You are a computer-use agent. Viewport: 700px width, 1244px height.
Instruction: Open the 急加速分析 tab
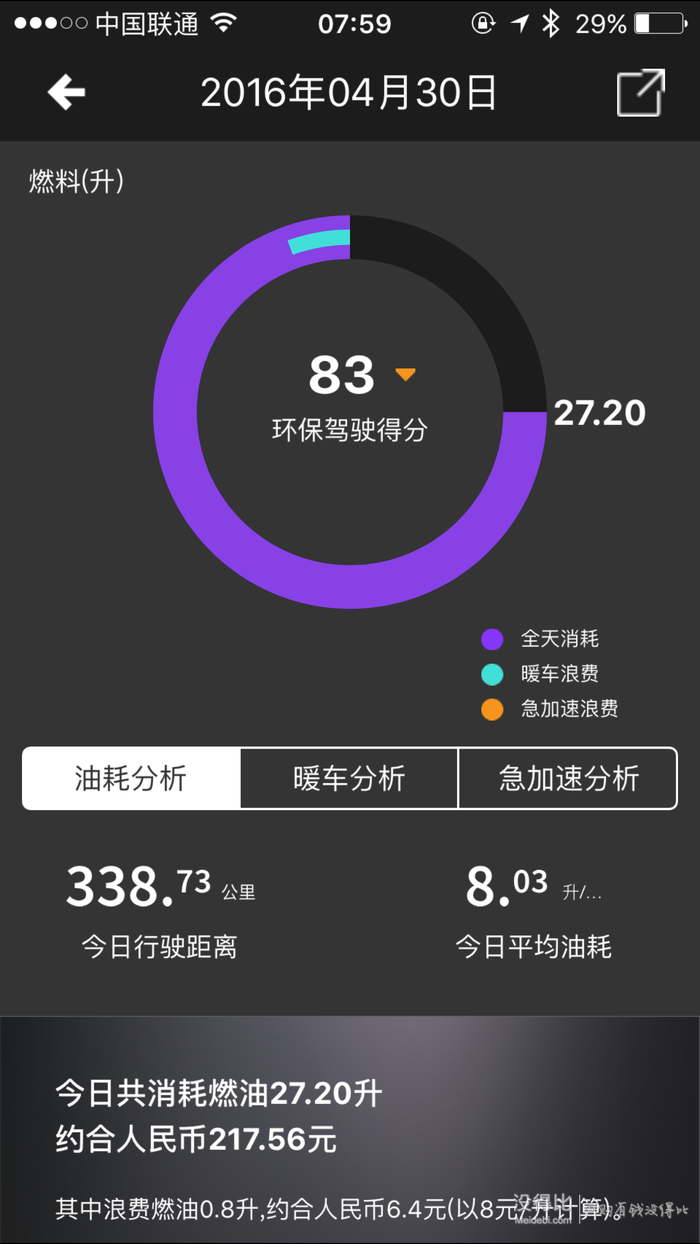(x=568, y=778)
